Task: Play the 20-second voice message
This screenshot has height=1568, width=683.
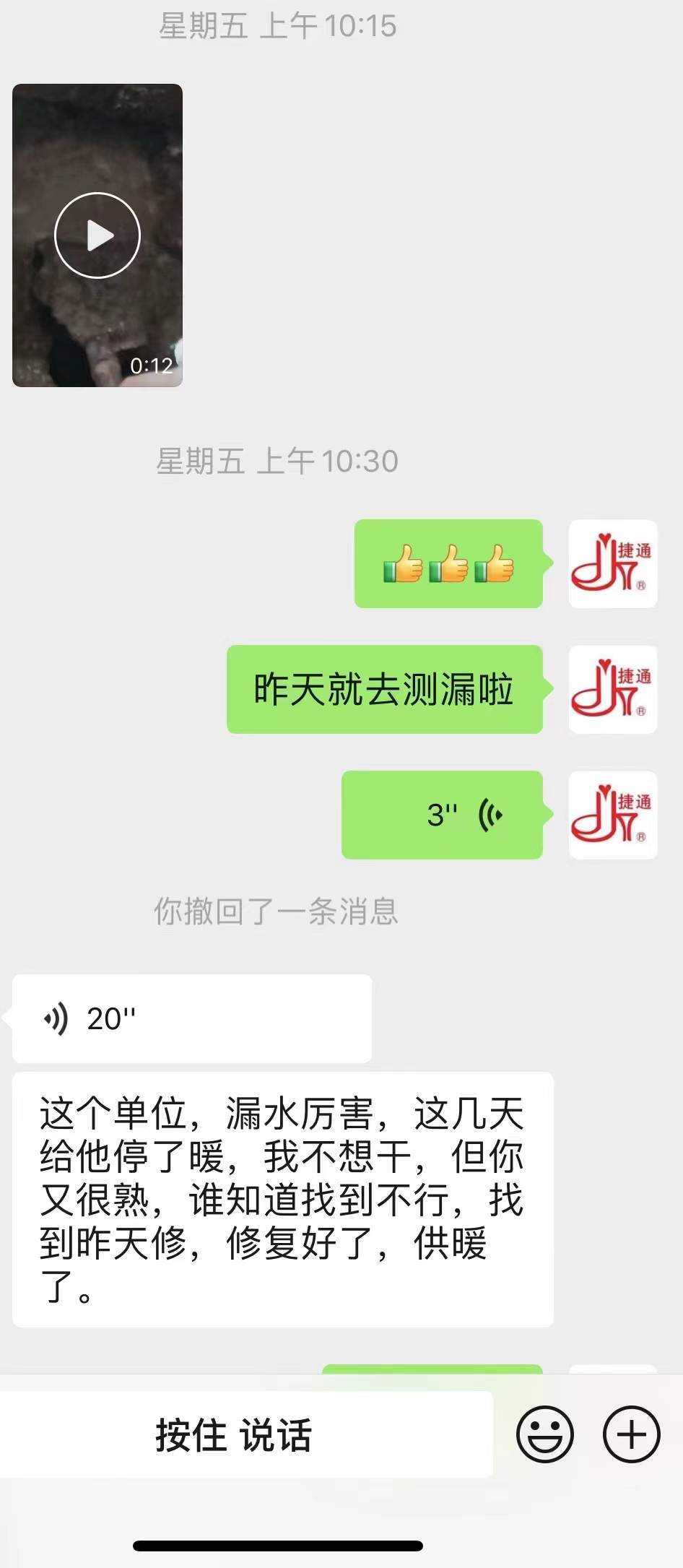Action: click(x=192, y=1018)
